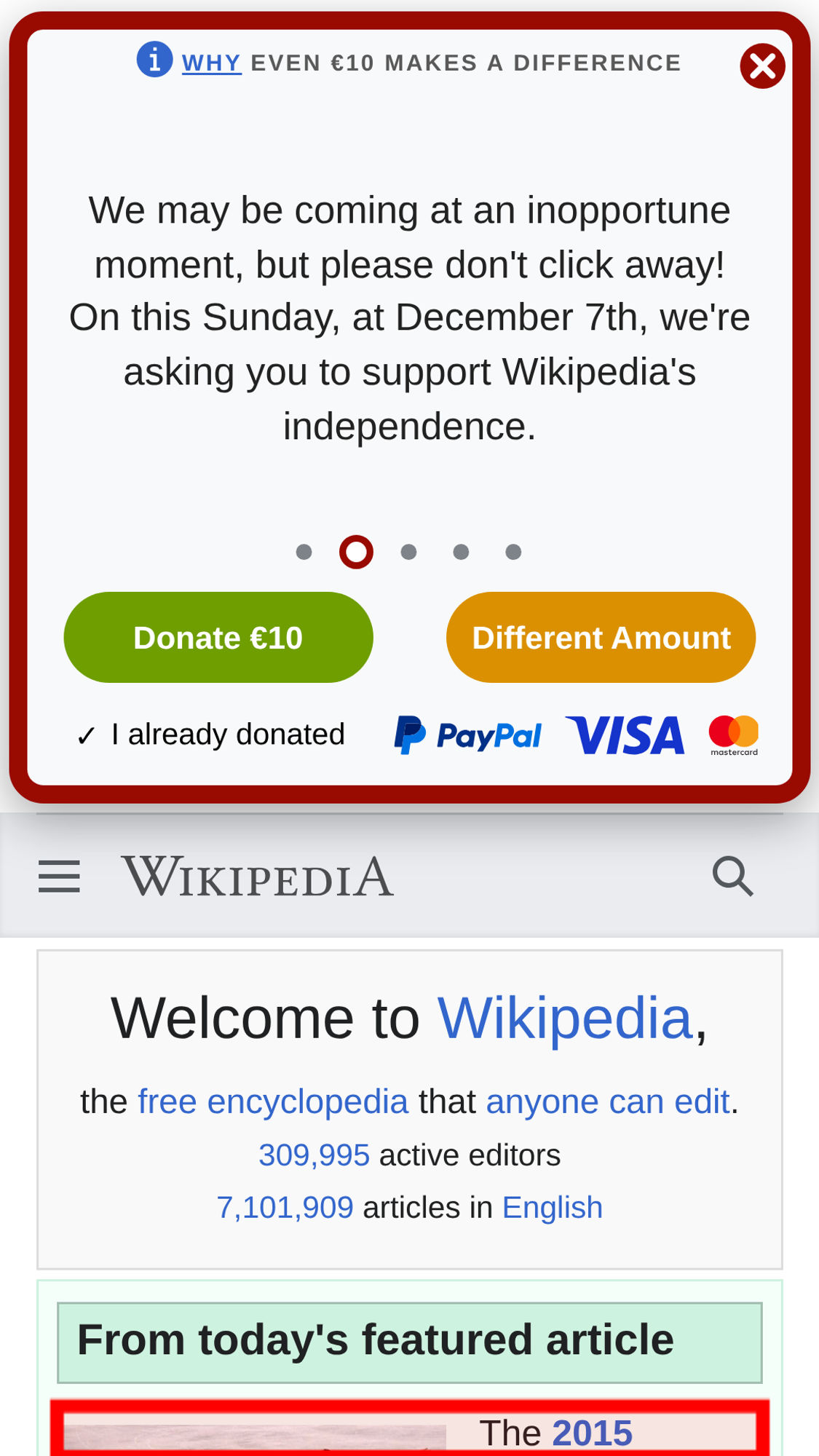The width and height of the screenshot is (819, 1456).
Task: Choose Different Amount to donate
Action: 601,637
